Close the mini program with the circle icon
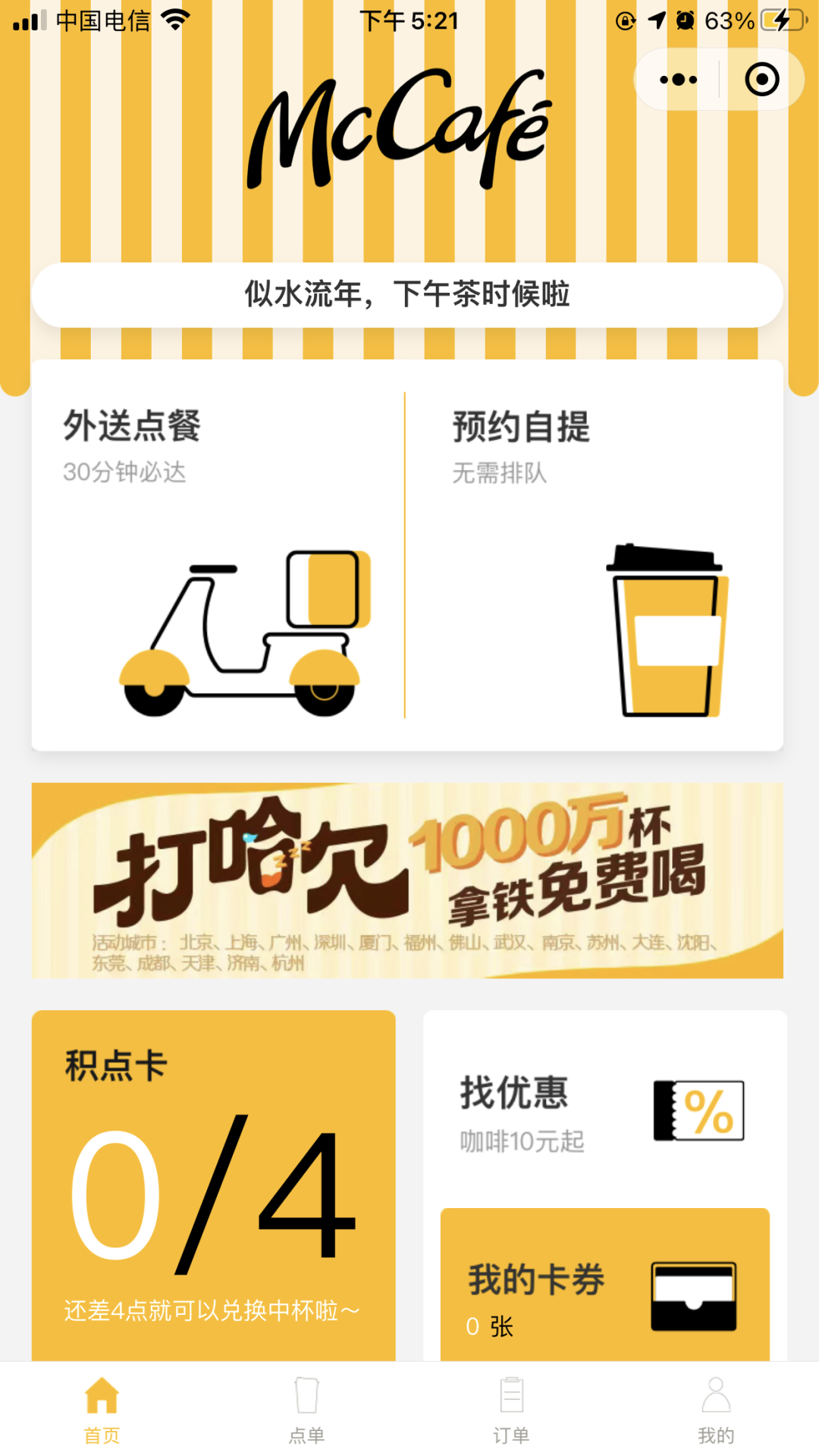819x1456 pixels. 761,80
